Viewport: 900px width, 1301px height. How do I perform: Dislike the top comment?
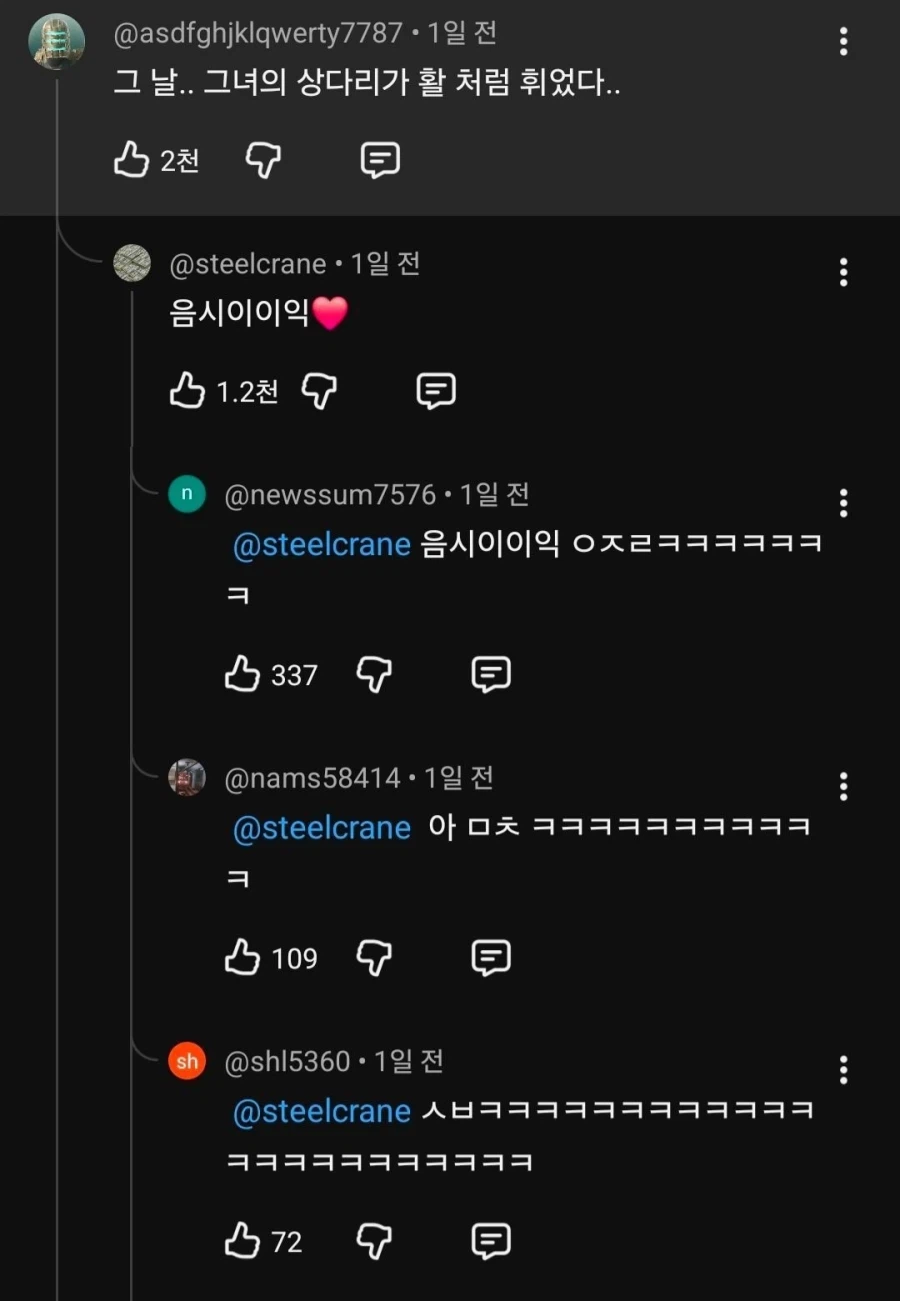[x=262, y=160]
